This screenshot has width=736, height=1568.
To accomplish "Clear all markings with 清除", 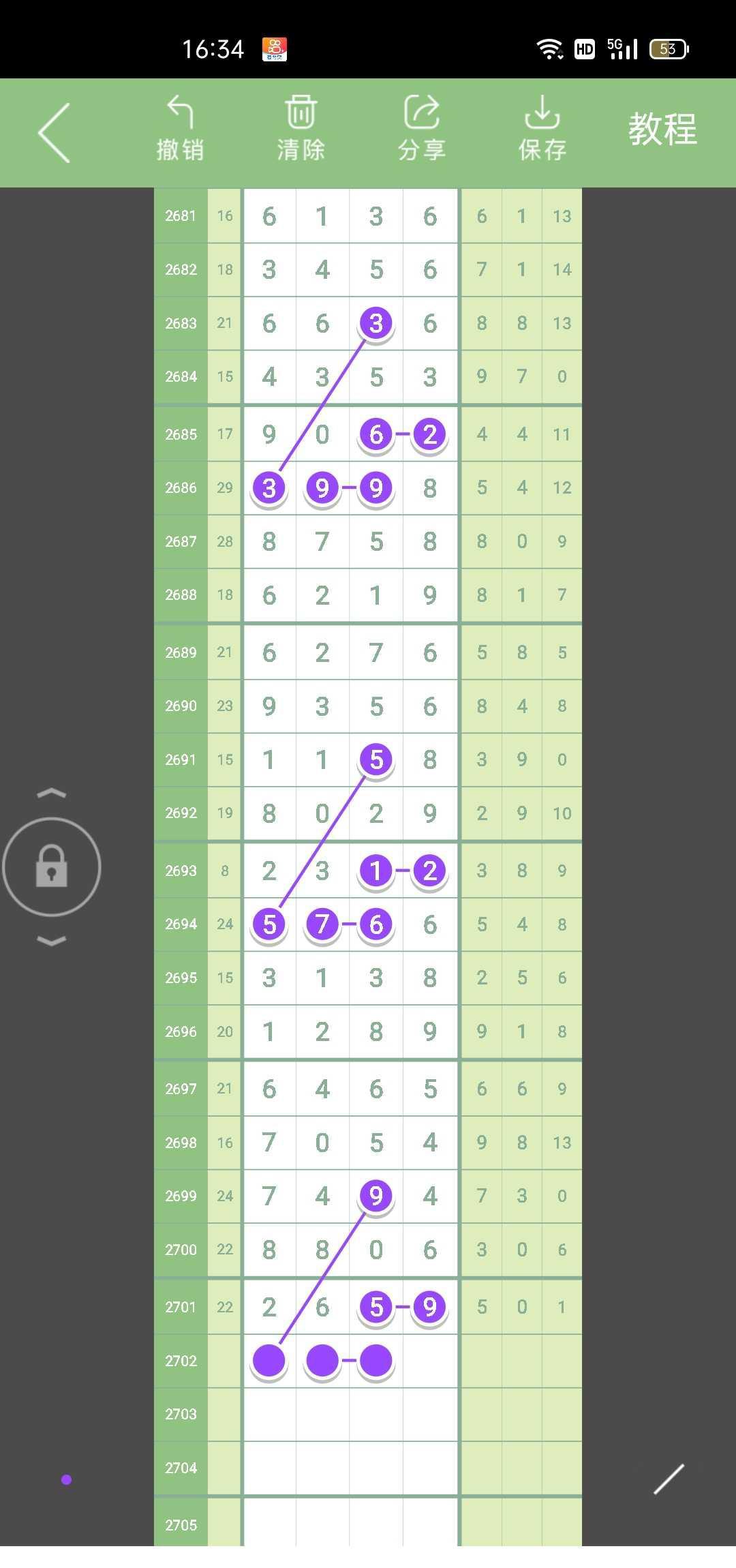I will [301, 130].
